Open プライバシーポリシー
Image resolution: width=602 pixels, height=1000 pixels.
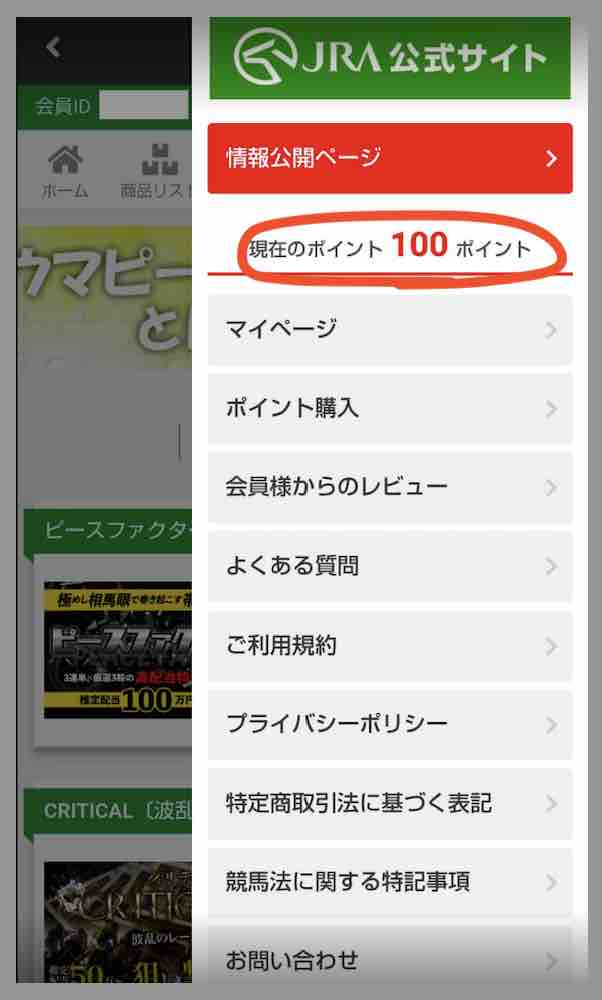[390, 724]
